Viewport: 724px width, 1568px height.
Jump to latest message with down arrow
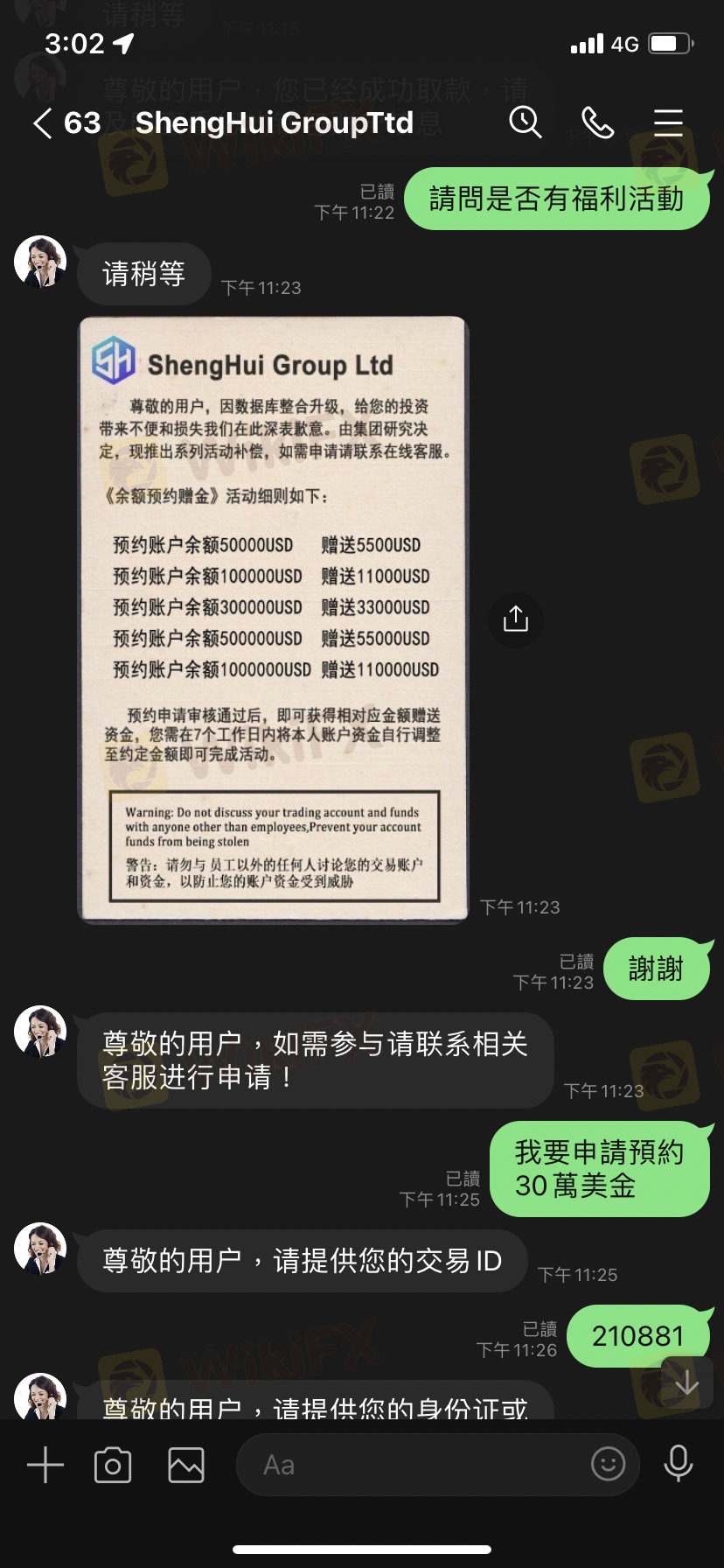click(x=687, y=1382)
